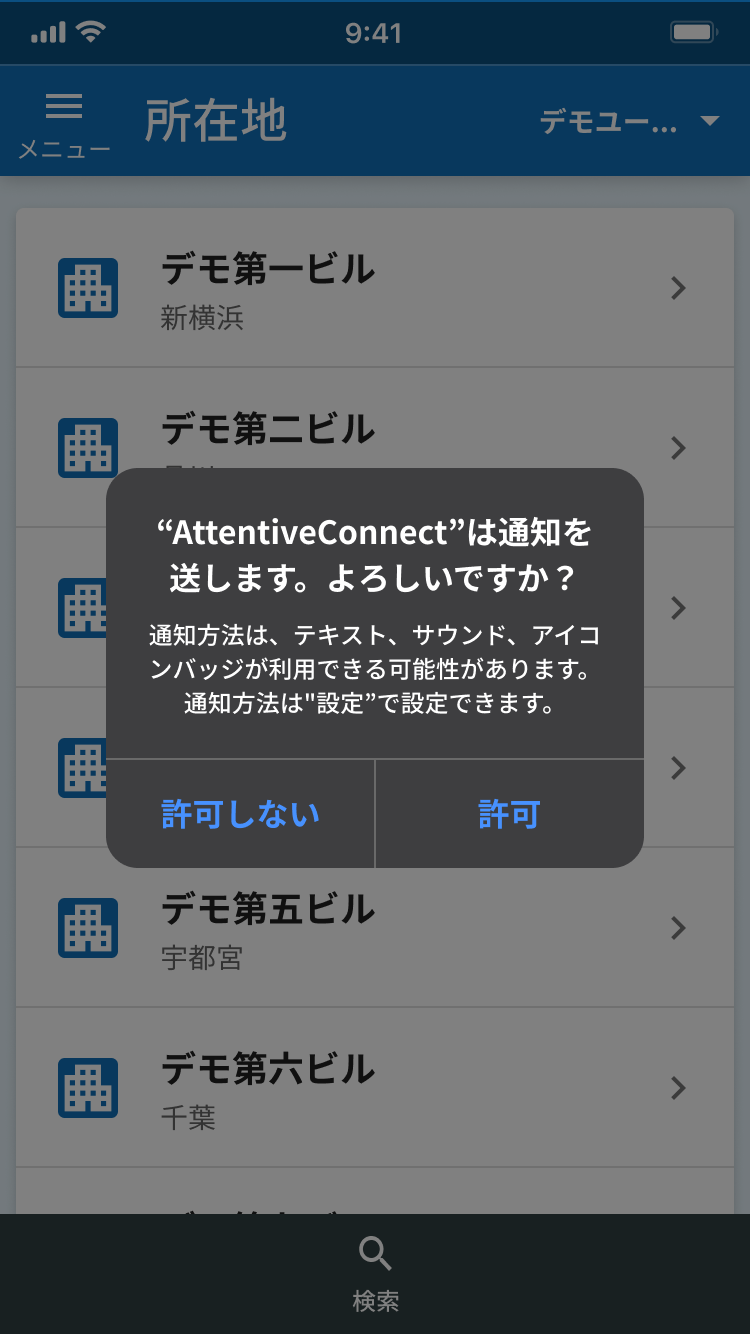This screenshot has width=750, height=1334.
Task: Open the メニュー hamburger menu
Action: click(x=64, y=124)
